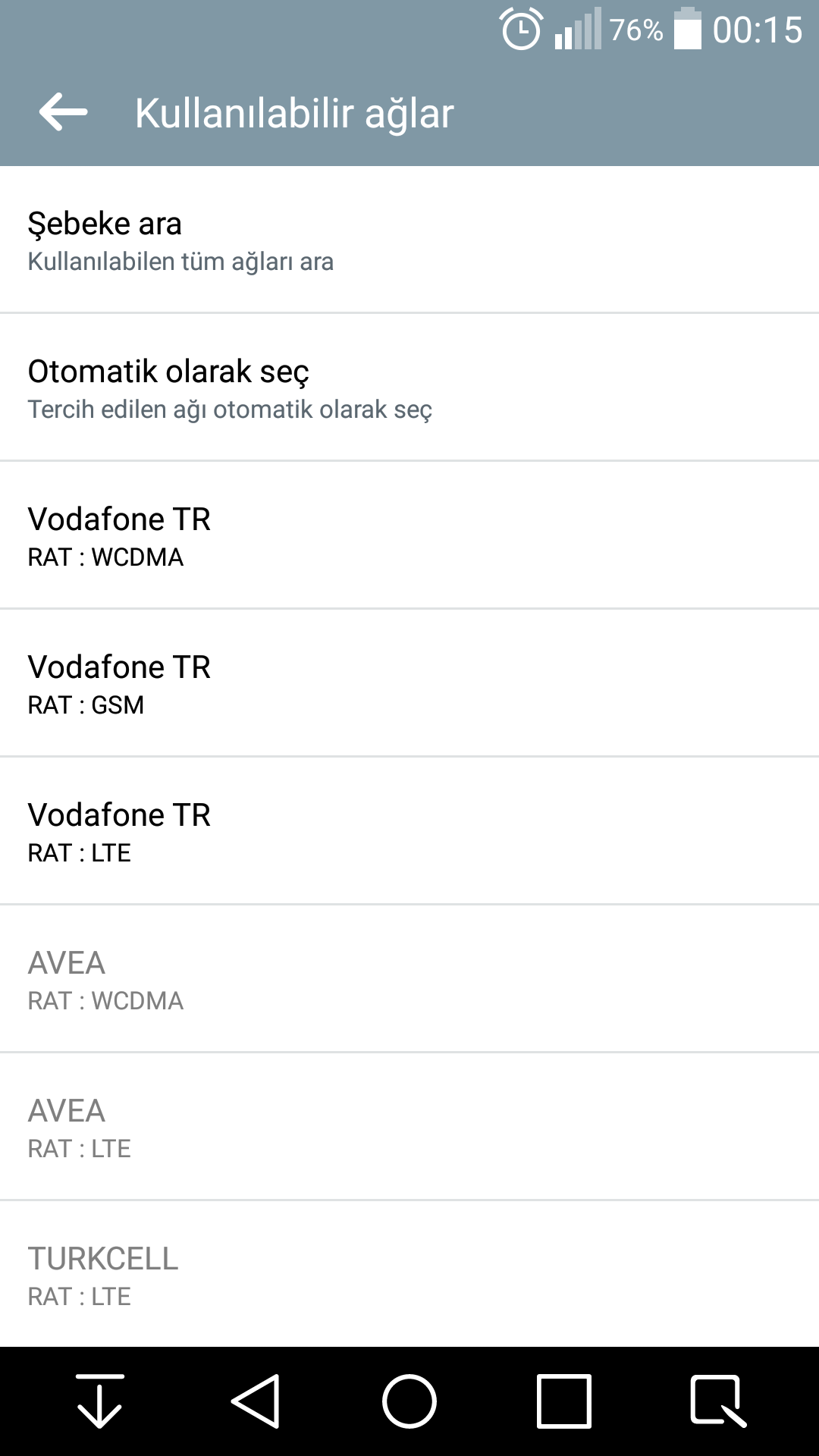The image size is (819, 1456).
Task: Select AVEA network with RAT LTE
Action: tap(409, 1127)
